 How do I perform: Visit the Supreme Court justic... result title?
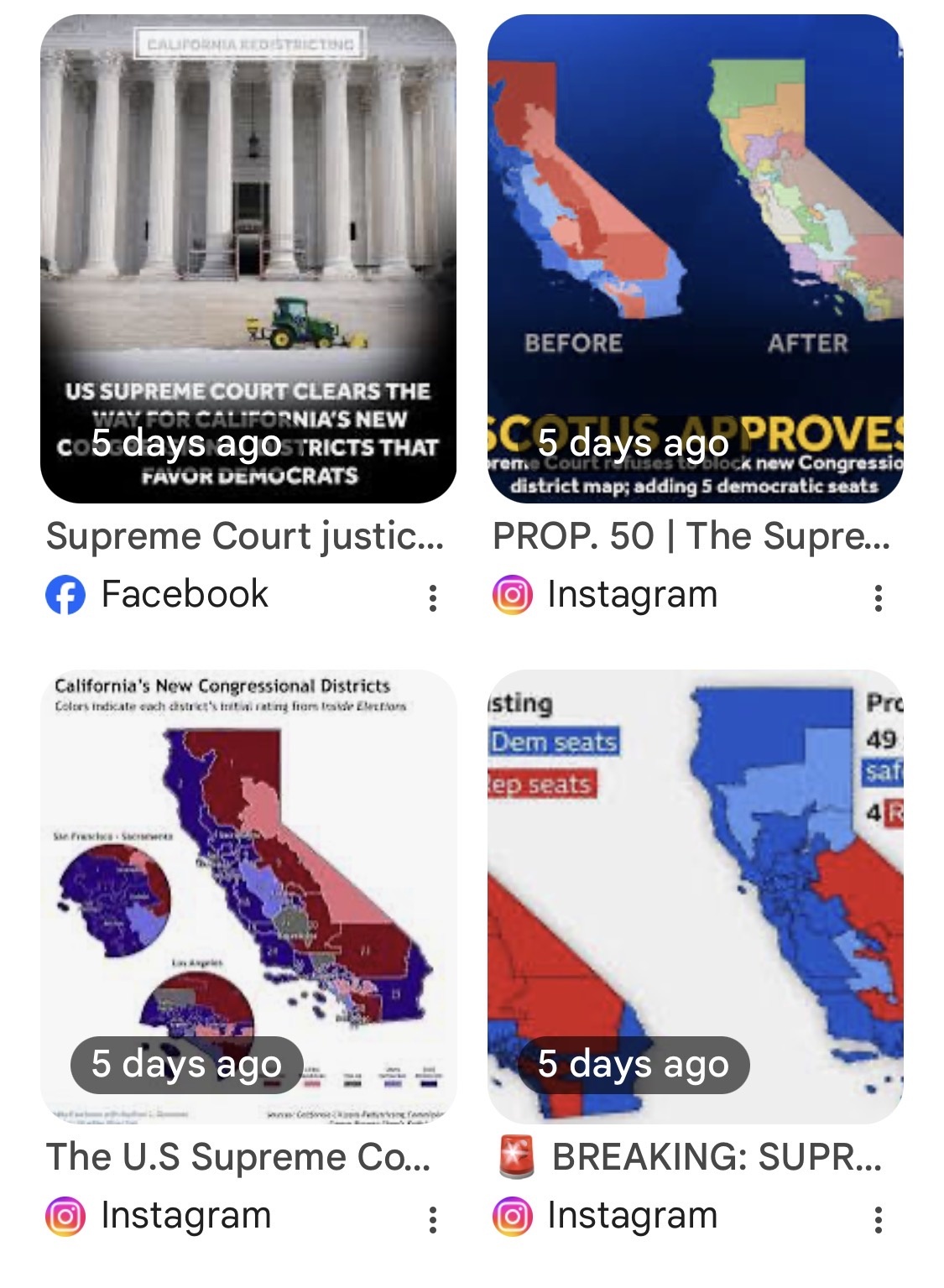click(244, 537)
